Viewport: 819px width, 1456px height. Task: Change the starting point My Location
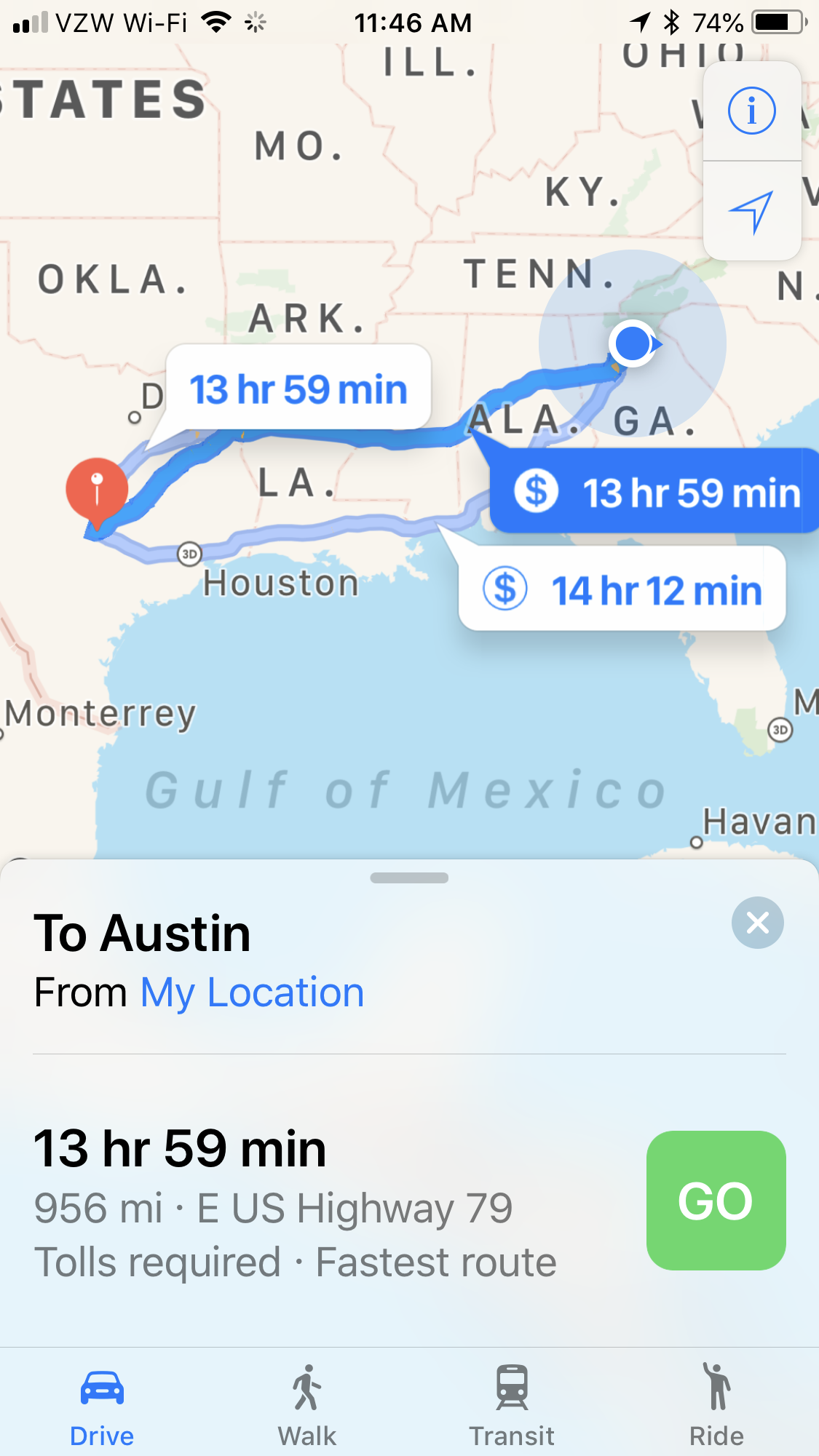coord(252,992)
